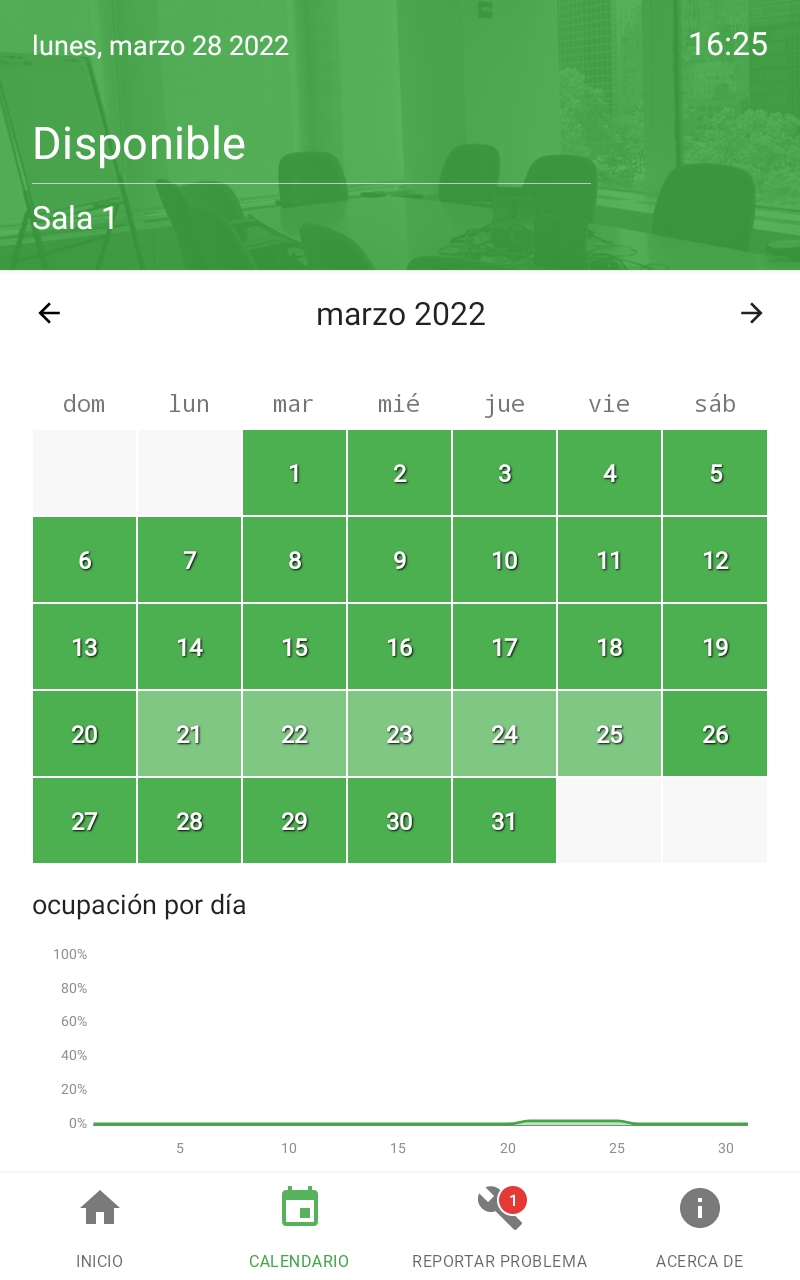
Task: Go to the previous month
Action: click(x=49, y=313)
